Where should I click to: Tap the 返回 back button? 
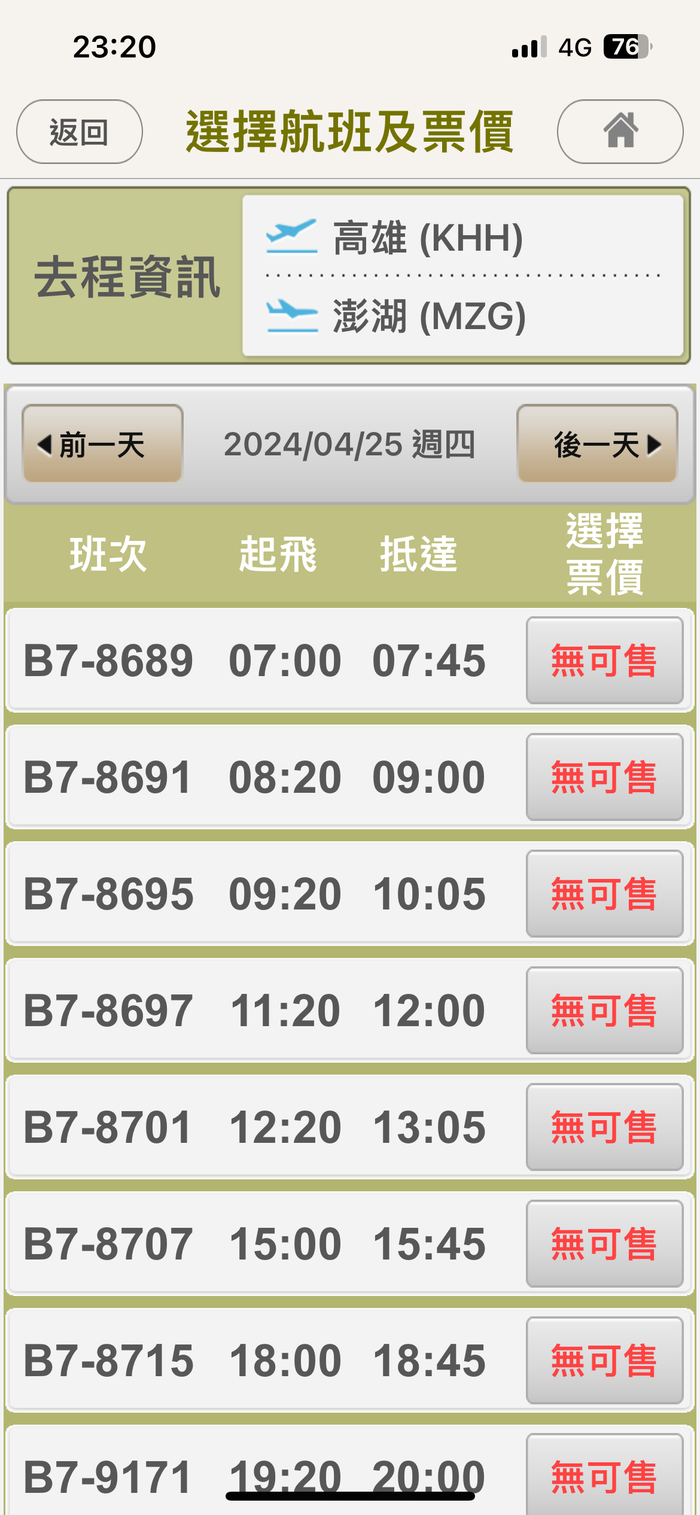(80, 132)
